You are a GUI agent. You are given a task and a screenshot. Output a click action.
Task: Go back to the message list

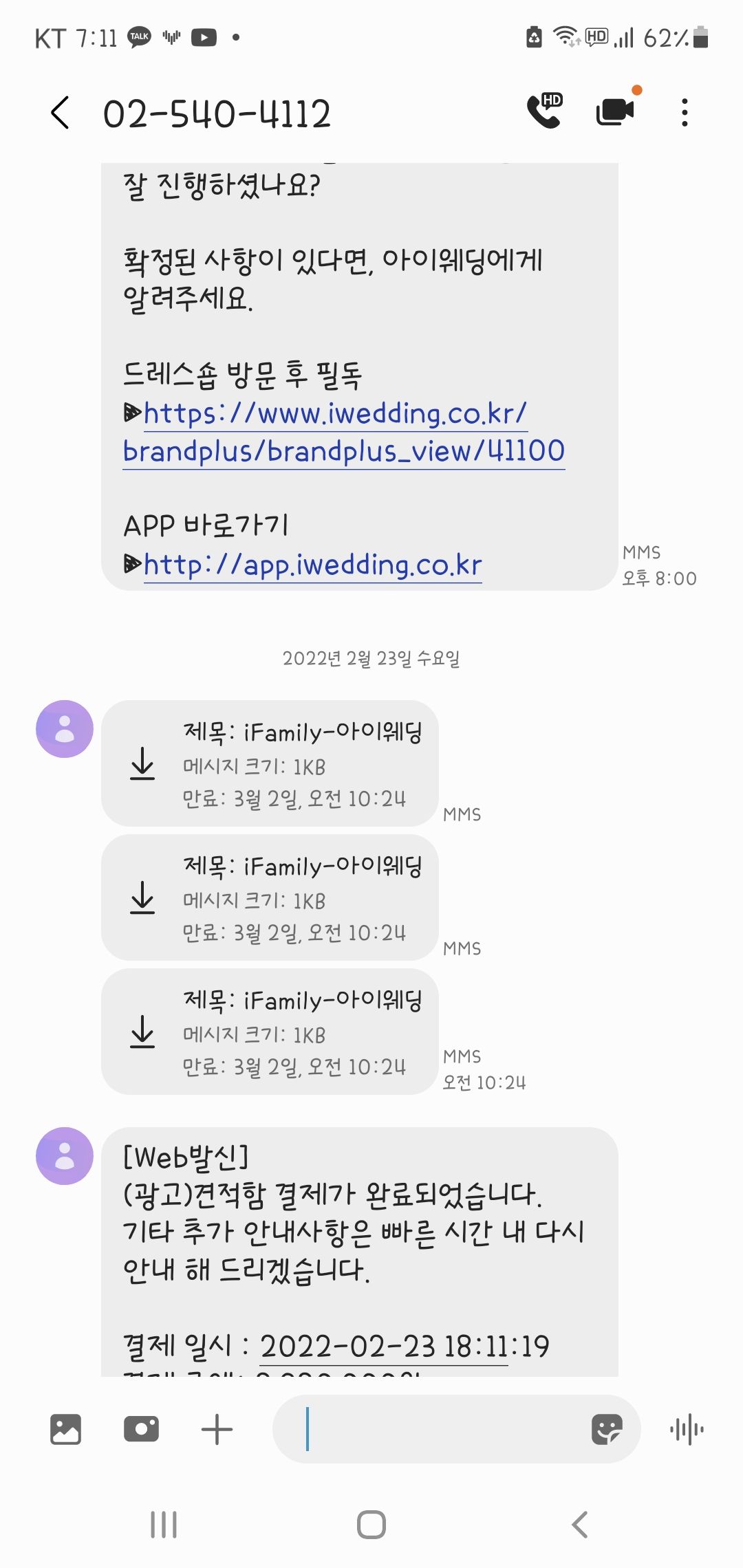(61, 112)
